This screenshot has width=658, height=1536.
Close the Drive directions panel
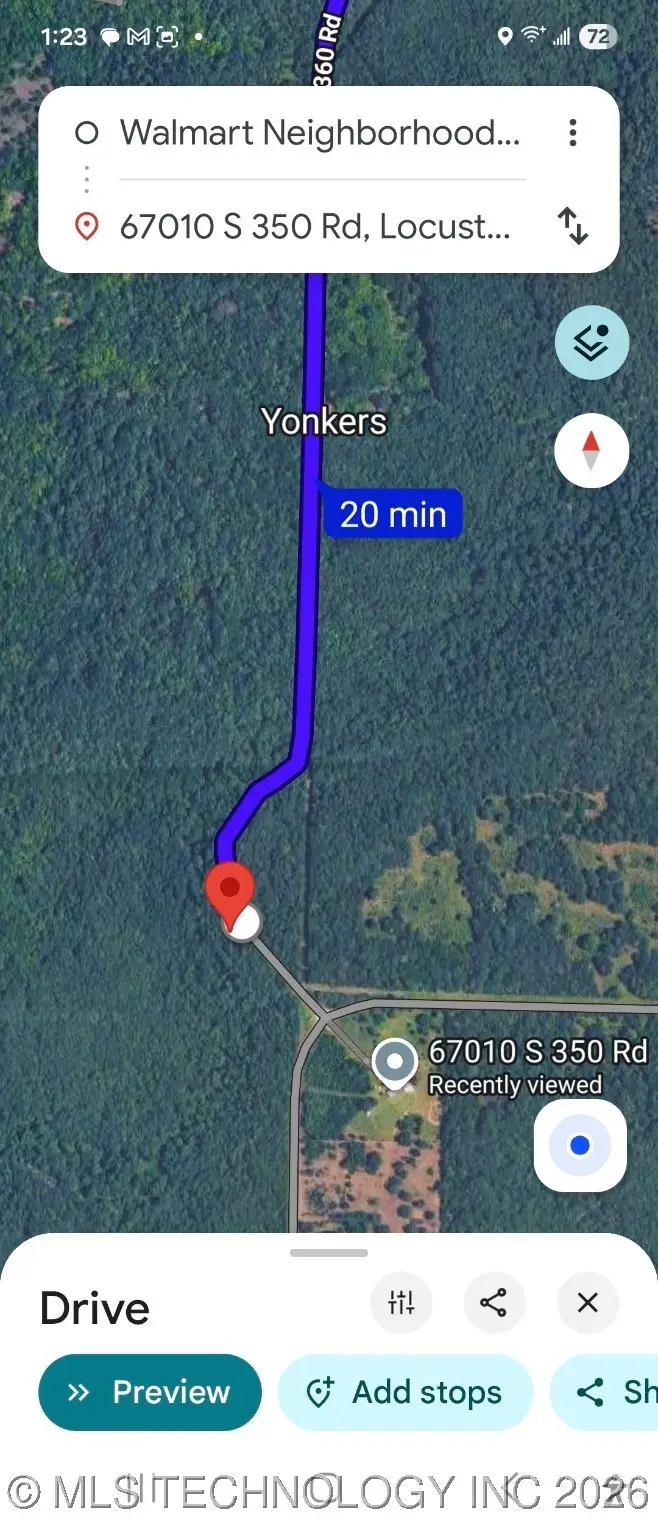(x=587, y=1302)
